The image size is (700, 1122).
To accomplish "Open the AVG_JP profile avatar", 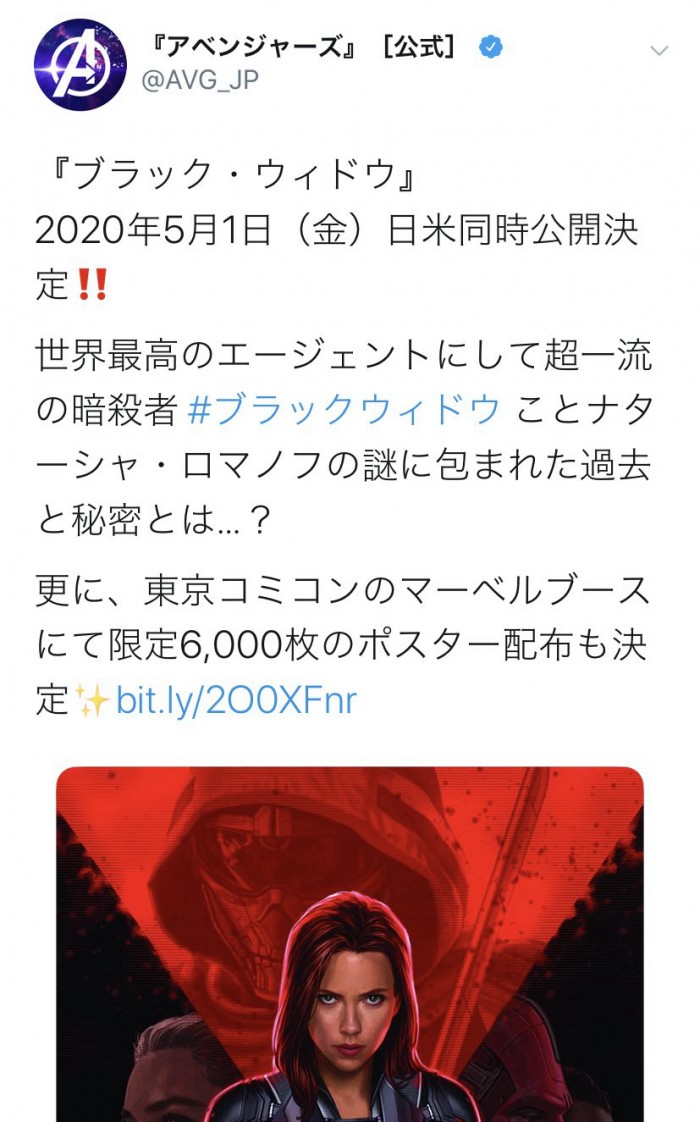I will point(80,65).
